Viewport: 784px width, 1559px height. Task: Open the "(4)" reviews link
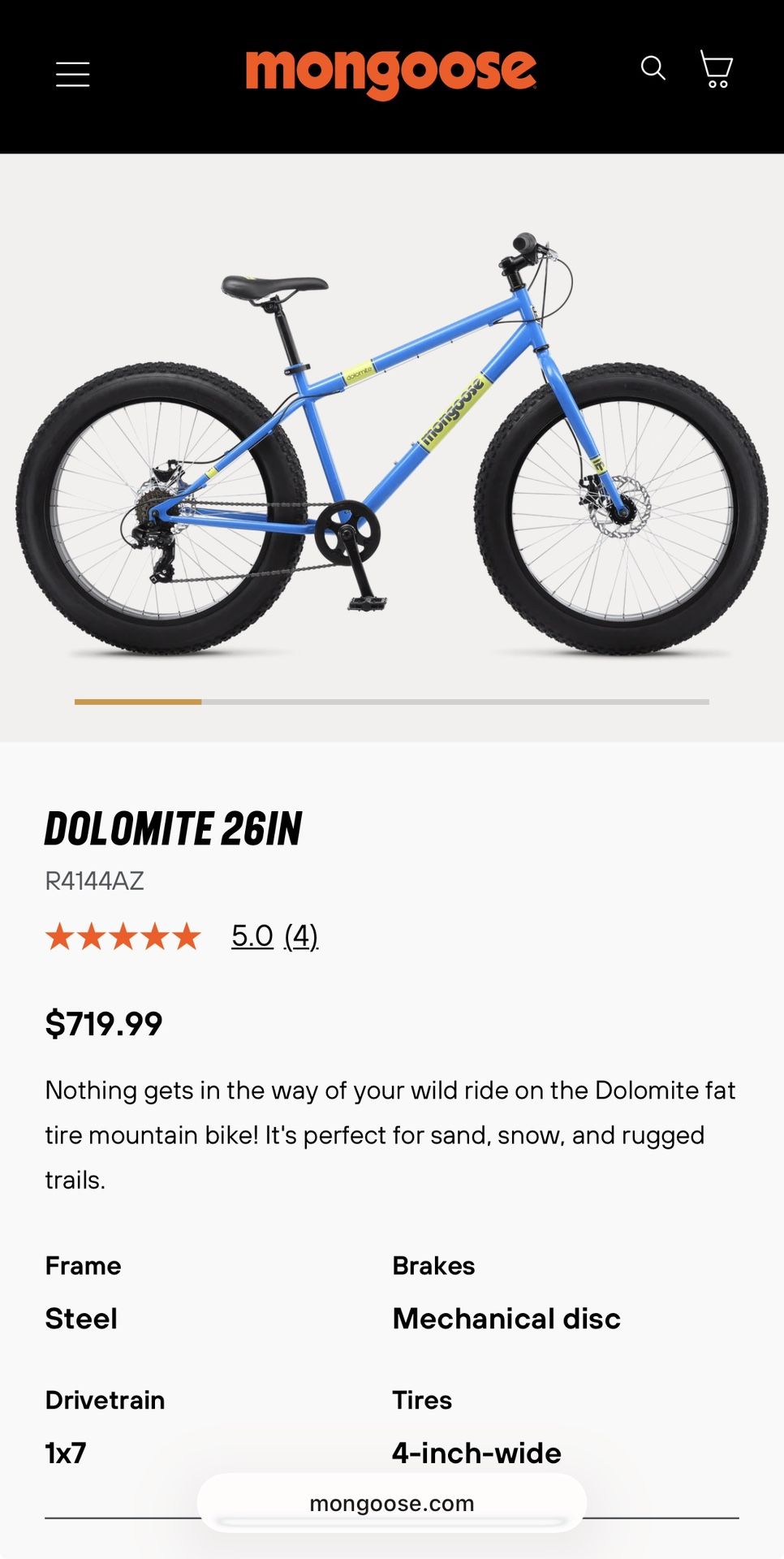(300, 938)
